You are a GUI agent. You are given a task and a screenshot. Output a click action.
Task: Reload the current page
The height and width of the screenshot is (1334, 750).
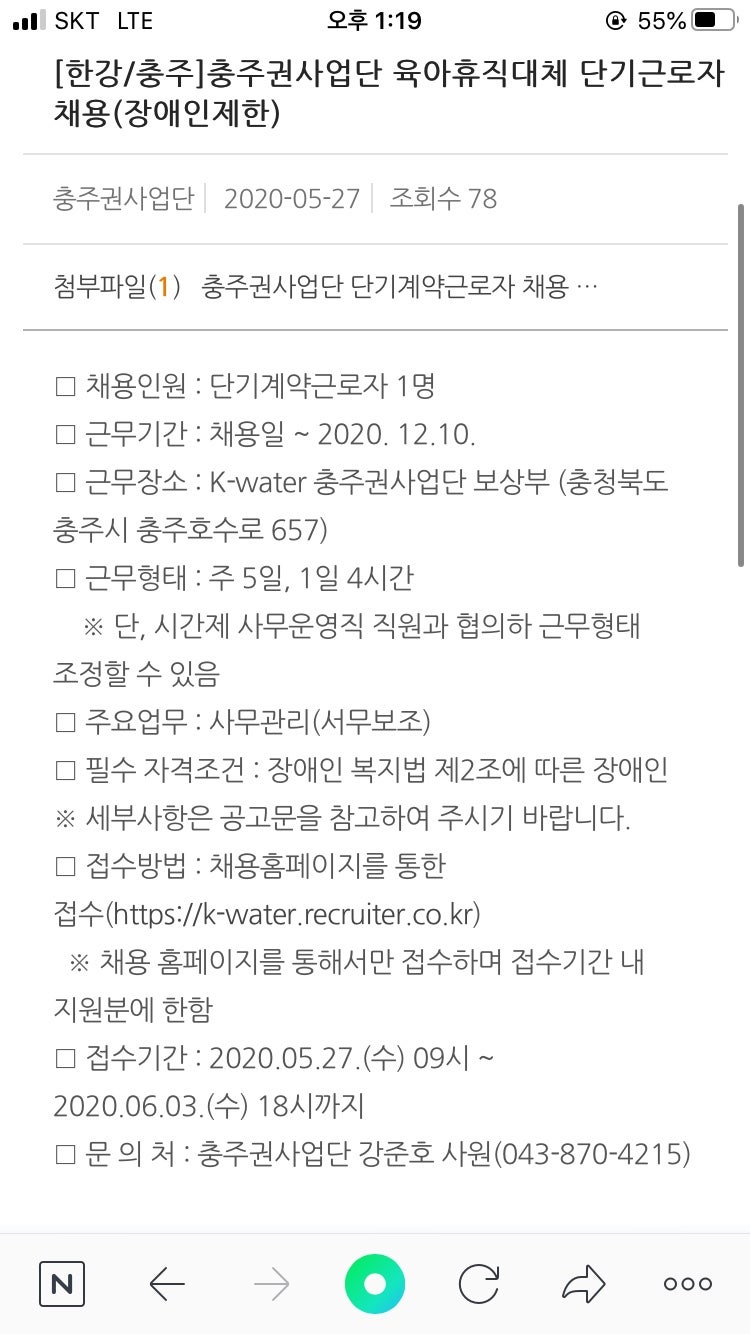coord(479,1284)
